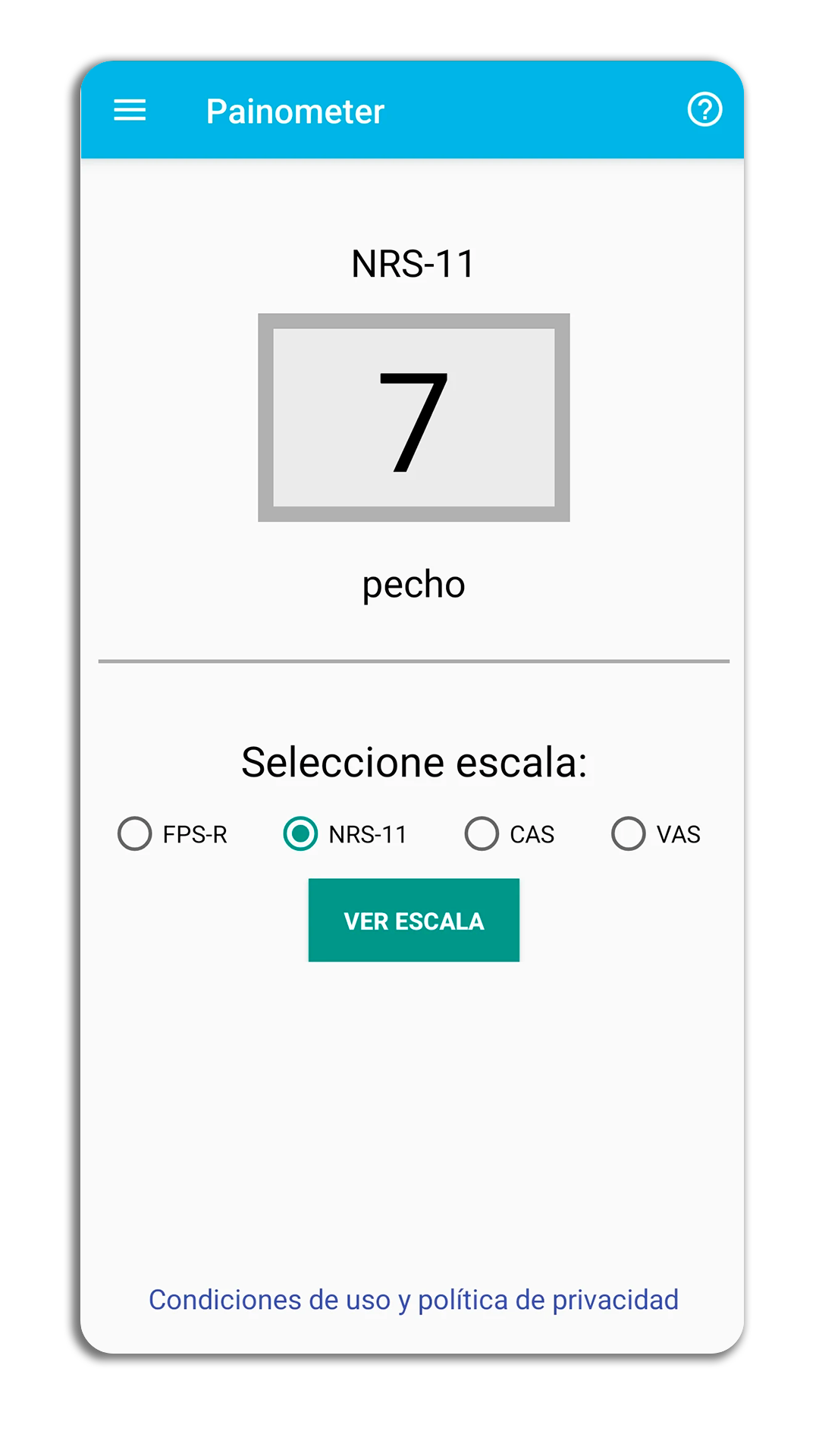
Task: Click the Seleccione escala heading
Action: coord(414,761)
